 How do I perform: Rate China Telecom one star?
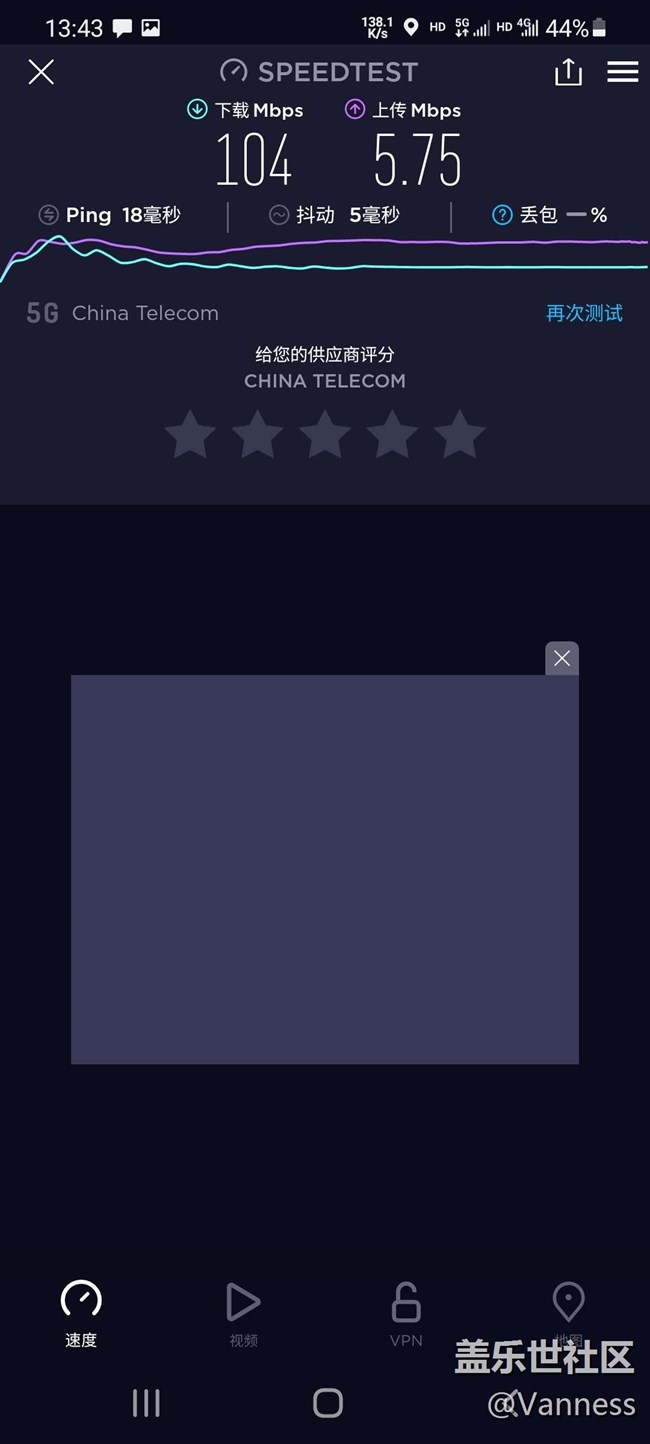click(x=190, y=435)
